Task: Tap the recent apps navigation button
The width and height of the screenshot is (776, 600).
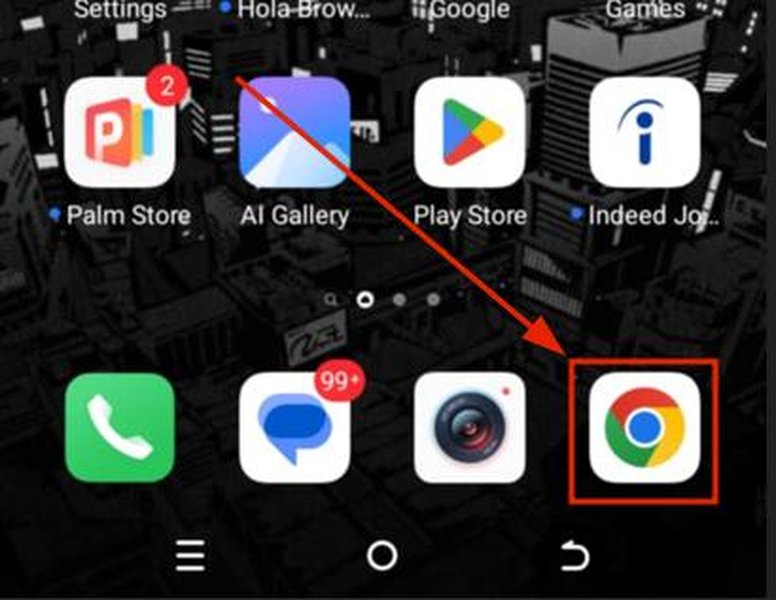Action: point(190,555)
